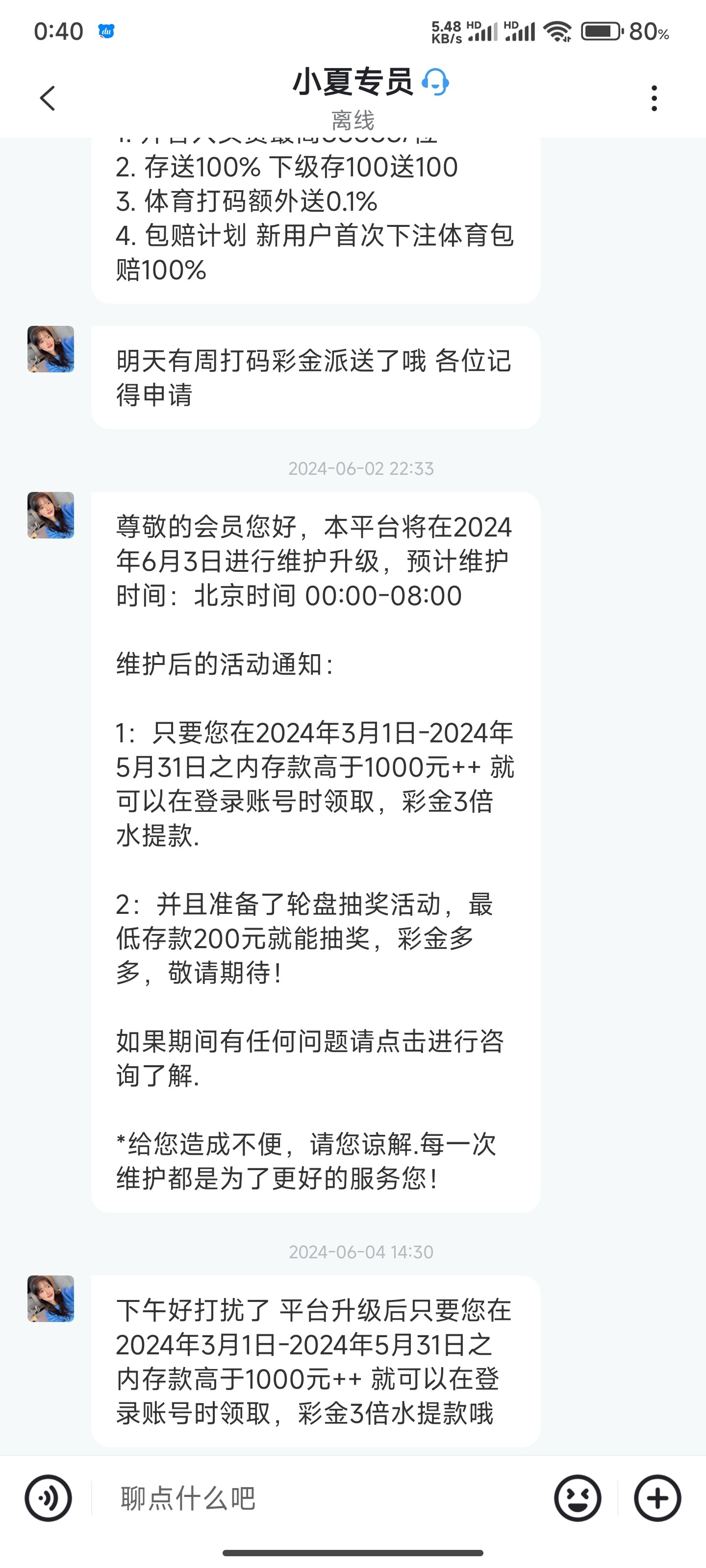Image resolution: width=706 pixels, height=1568 pixels.
Task: Tap the voice input icon
Action: (x=48, y=1498)
